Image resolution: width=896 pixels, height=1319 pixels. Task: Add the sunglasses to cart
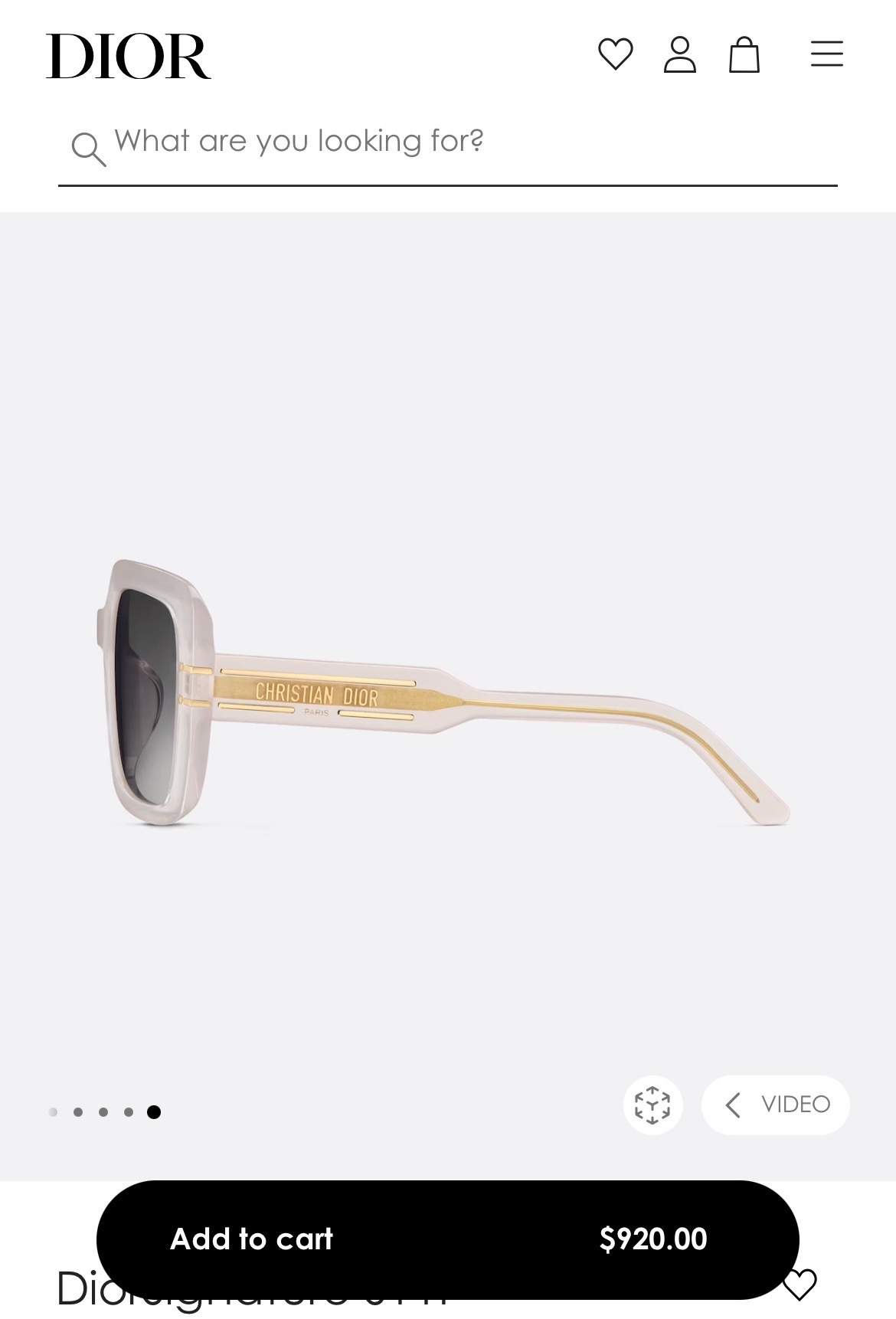pyautogui.click(x=447, y=1239)
